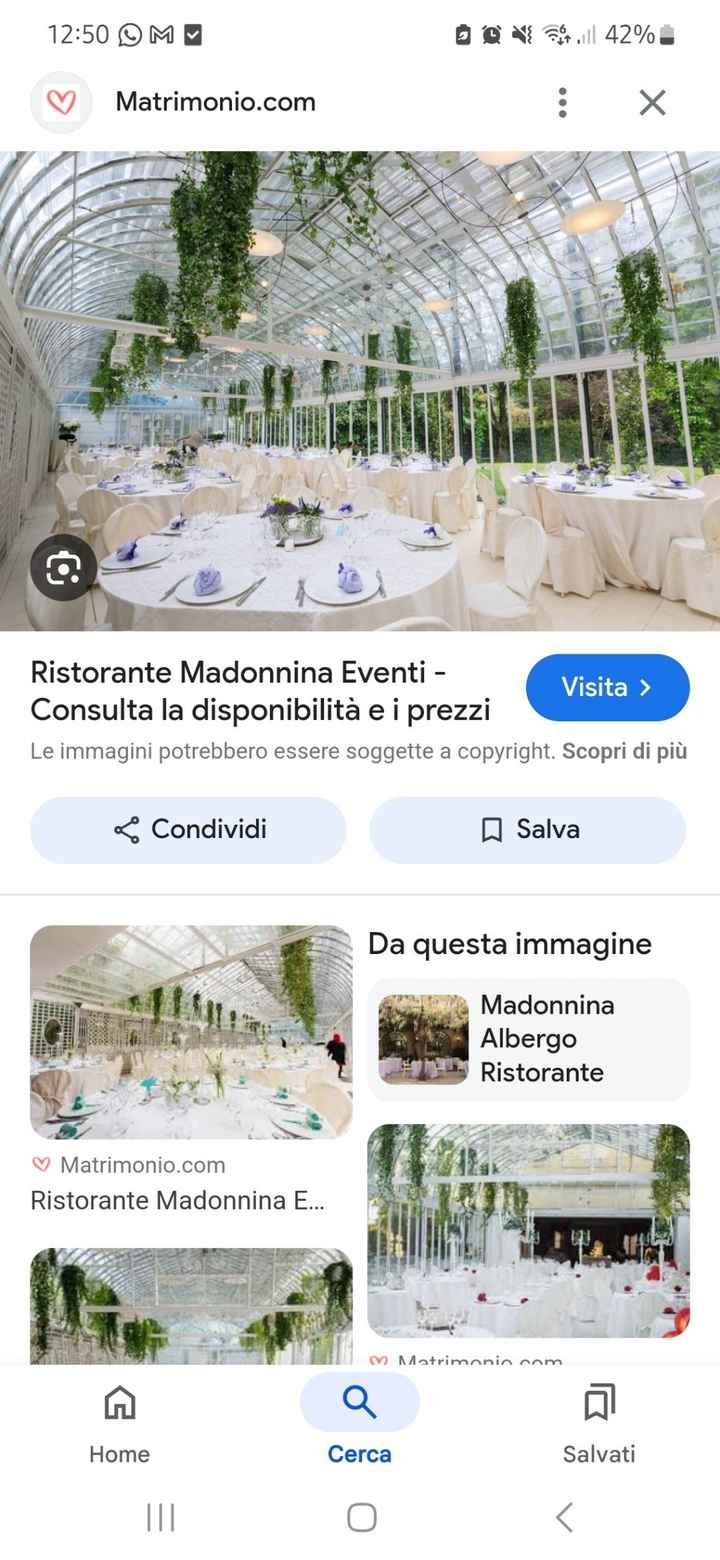Open the Madonnina Albergo Ristorante chip
The image size is (720, 1560).
pos(528,1039)
